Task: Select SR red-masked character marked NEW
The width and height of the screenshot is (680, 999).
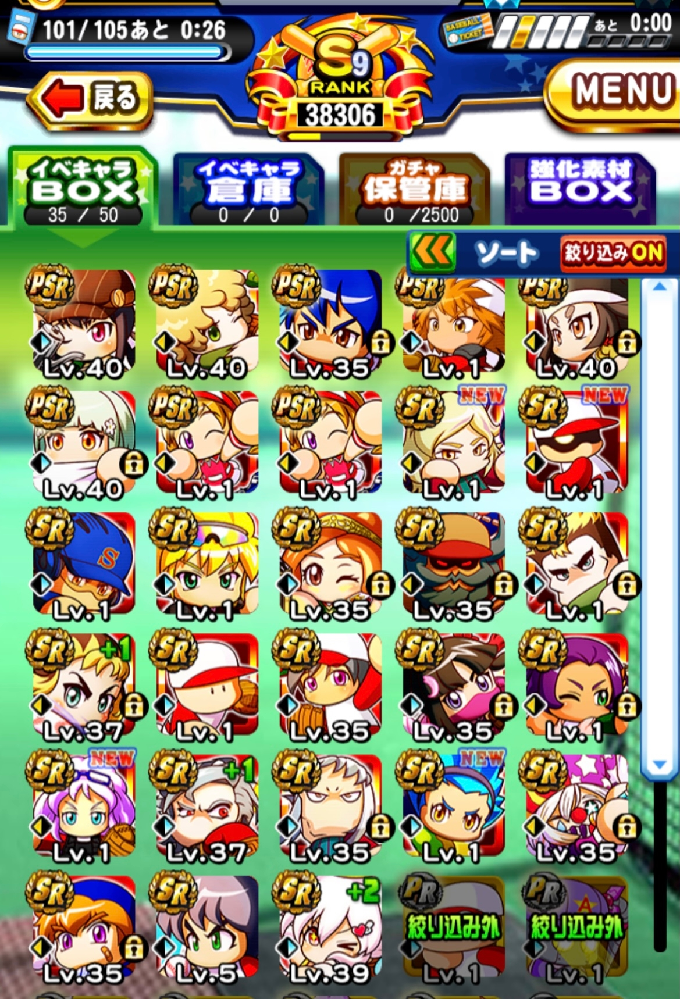Action: 573,443
